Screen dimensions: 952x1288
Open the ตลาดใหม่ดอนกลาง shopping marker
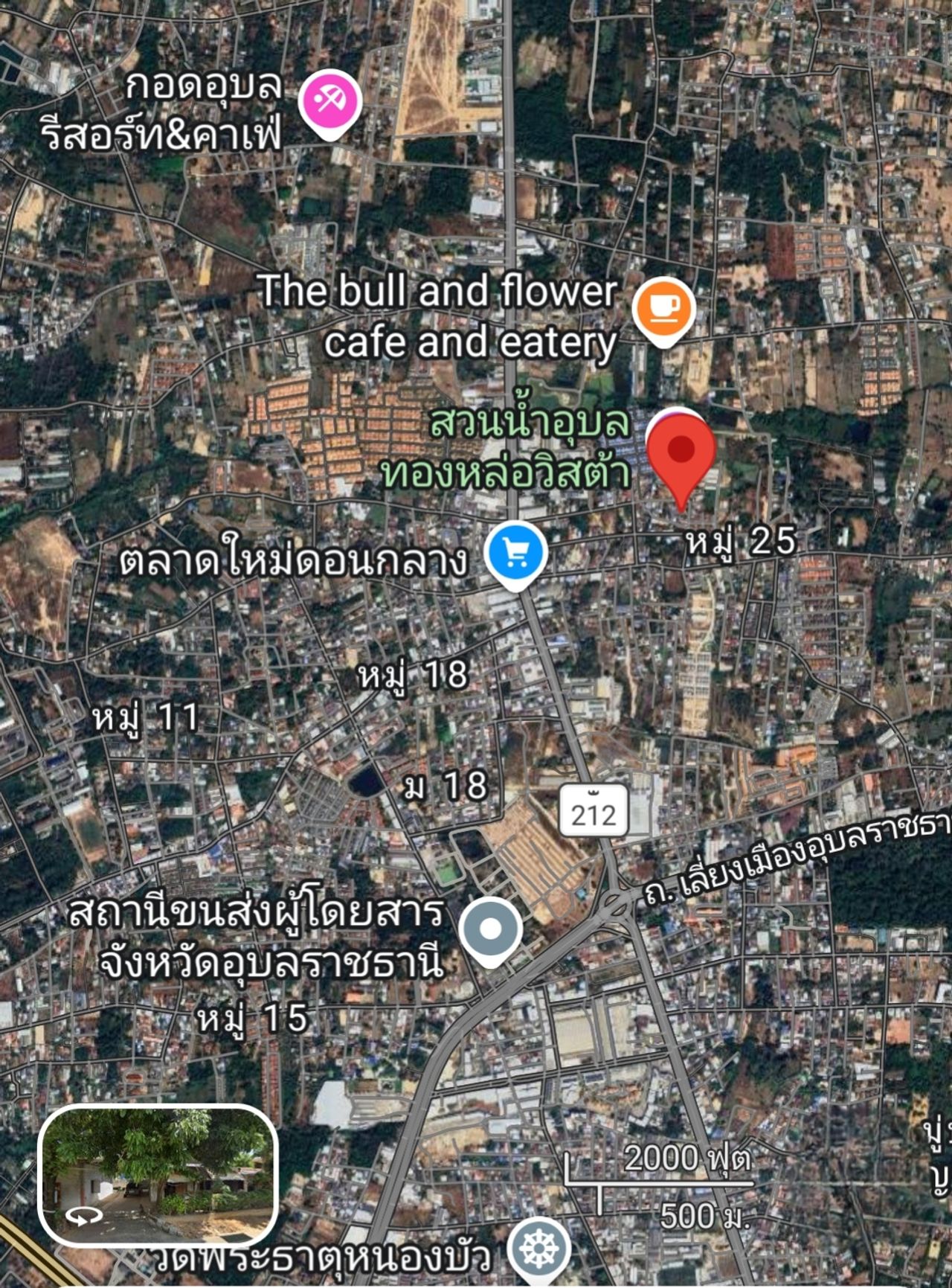coord(516,553)
